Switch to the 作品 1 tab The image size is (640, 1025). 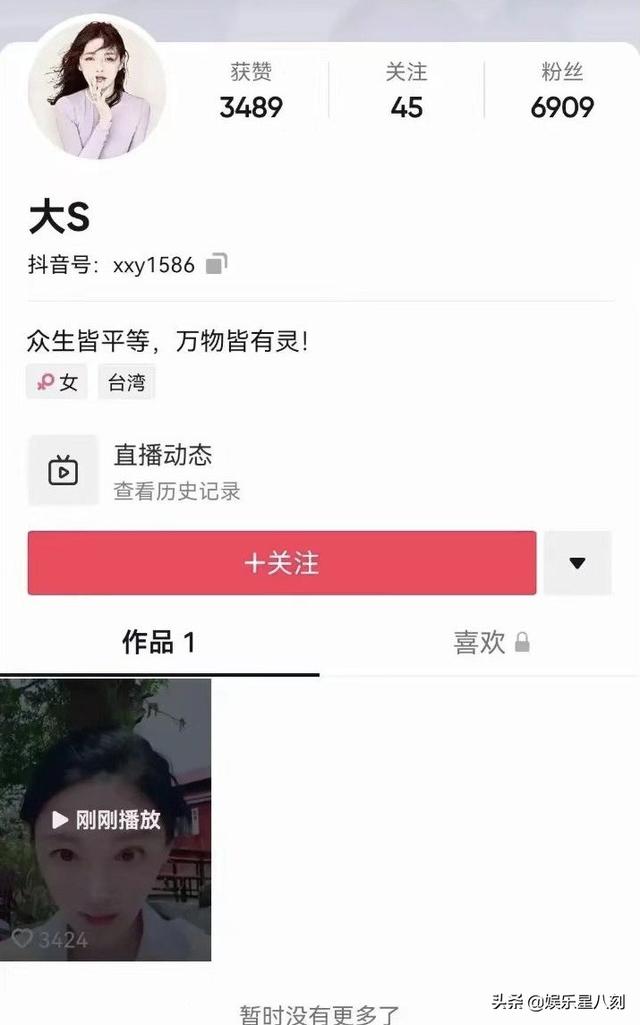click(159, 643)
